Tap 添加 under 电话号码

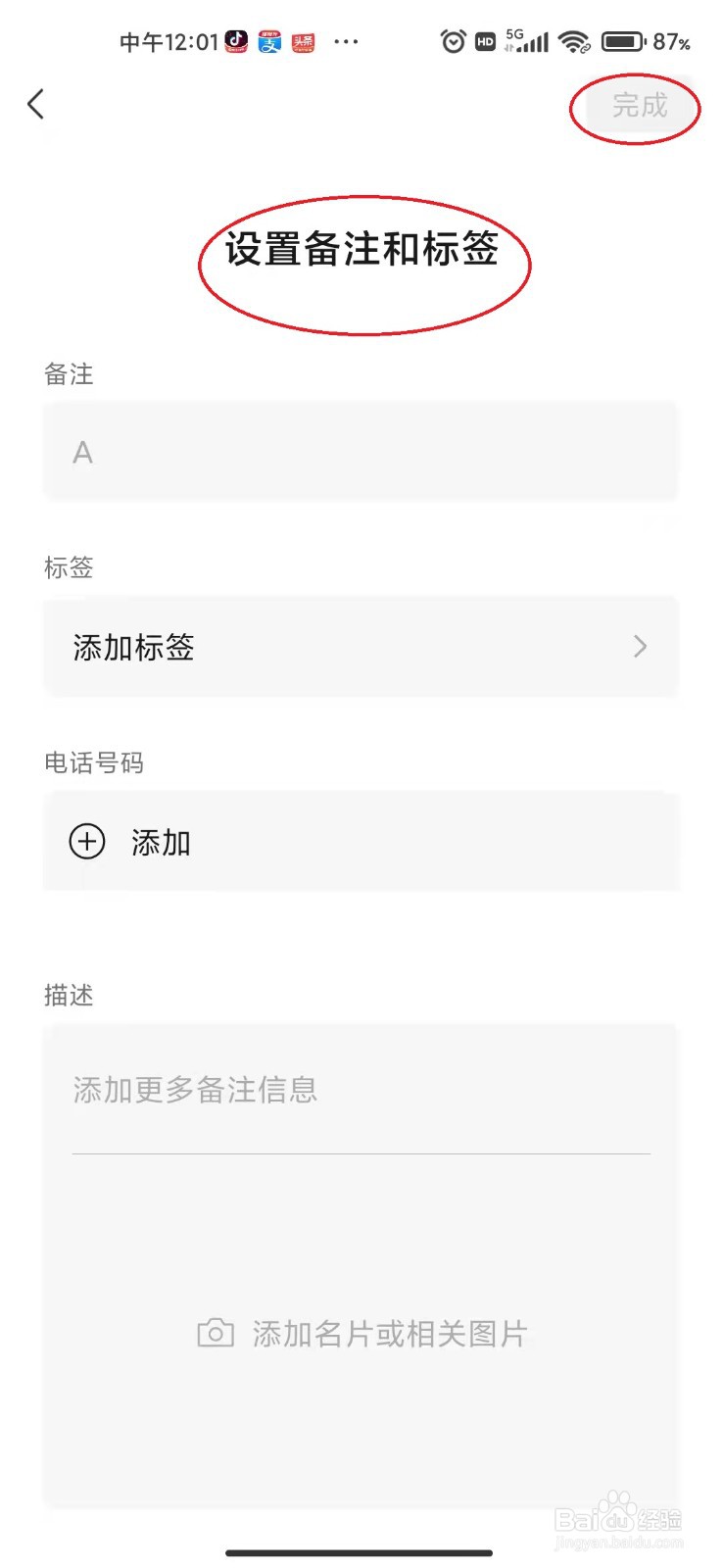(x=161, y=842)
